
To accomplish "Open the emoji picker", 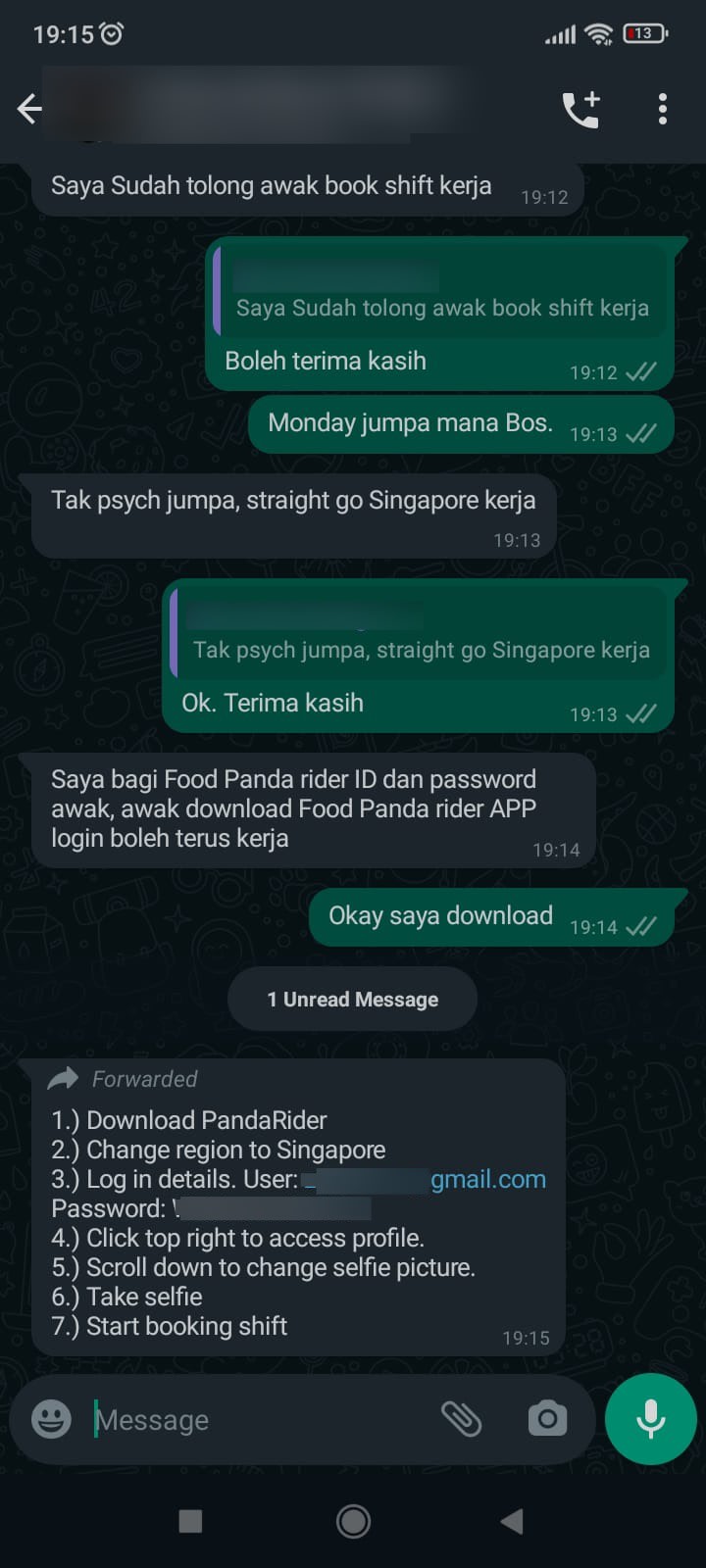I will click(x=51, y=1419).
